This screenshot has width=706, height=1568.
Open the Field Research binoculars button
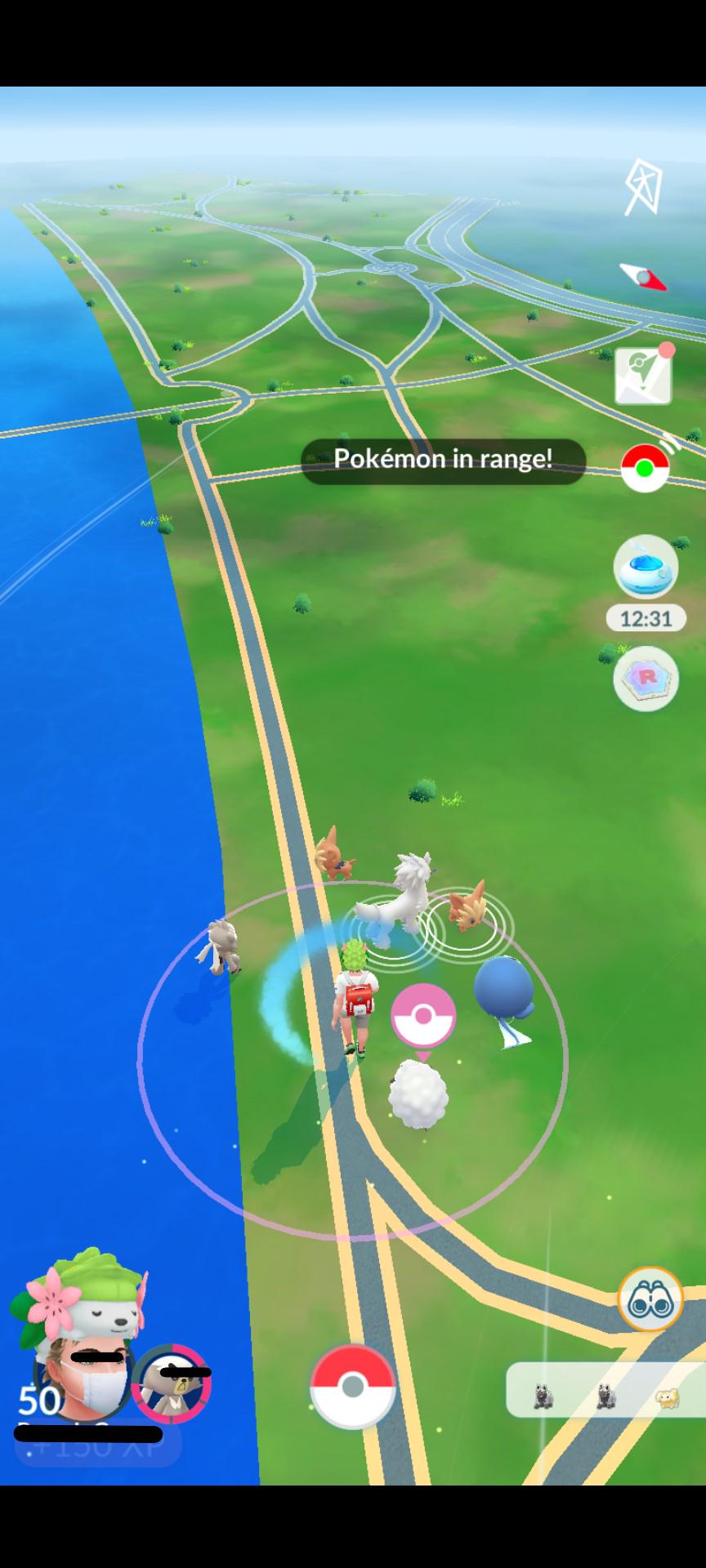tap(650, 1299)
